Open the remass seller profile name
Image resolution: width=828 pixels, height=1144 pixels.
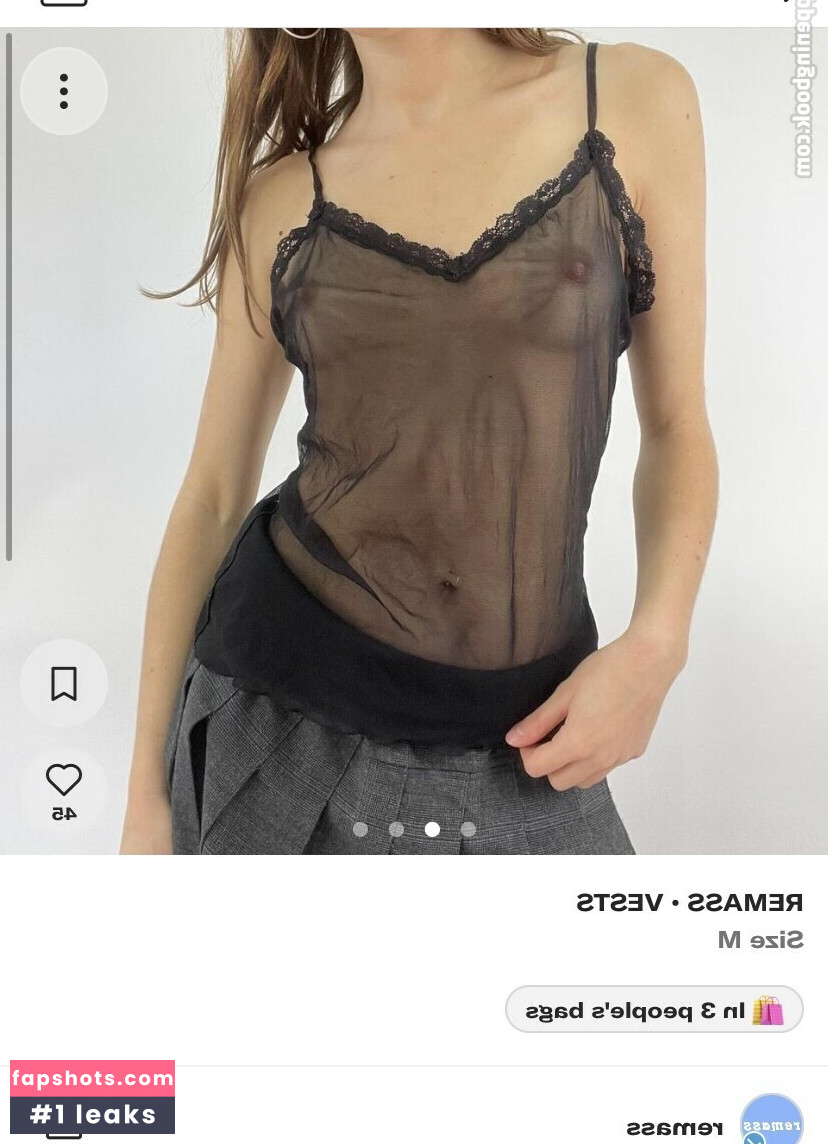676,1126
